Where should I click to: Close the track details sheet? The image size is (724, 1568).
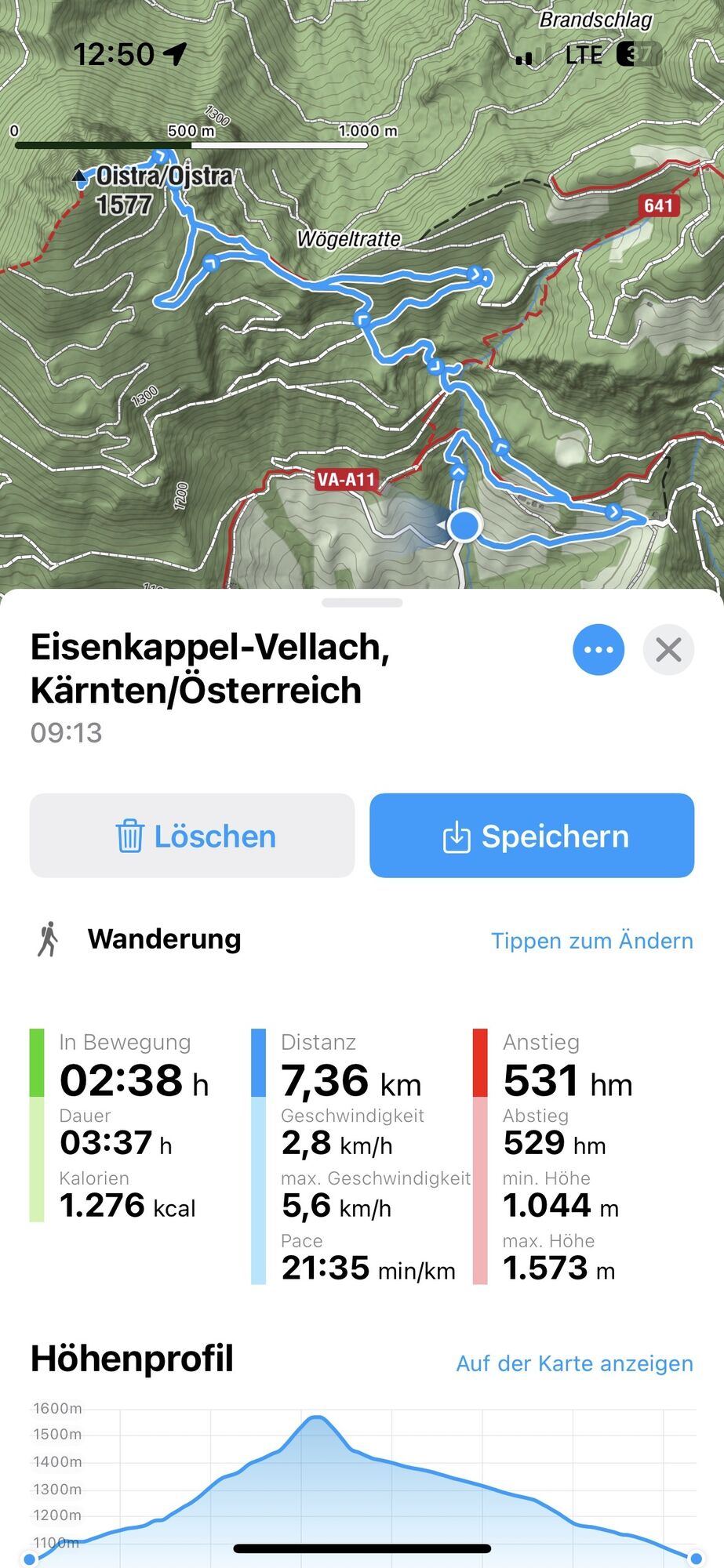[668, 649]
